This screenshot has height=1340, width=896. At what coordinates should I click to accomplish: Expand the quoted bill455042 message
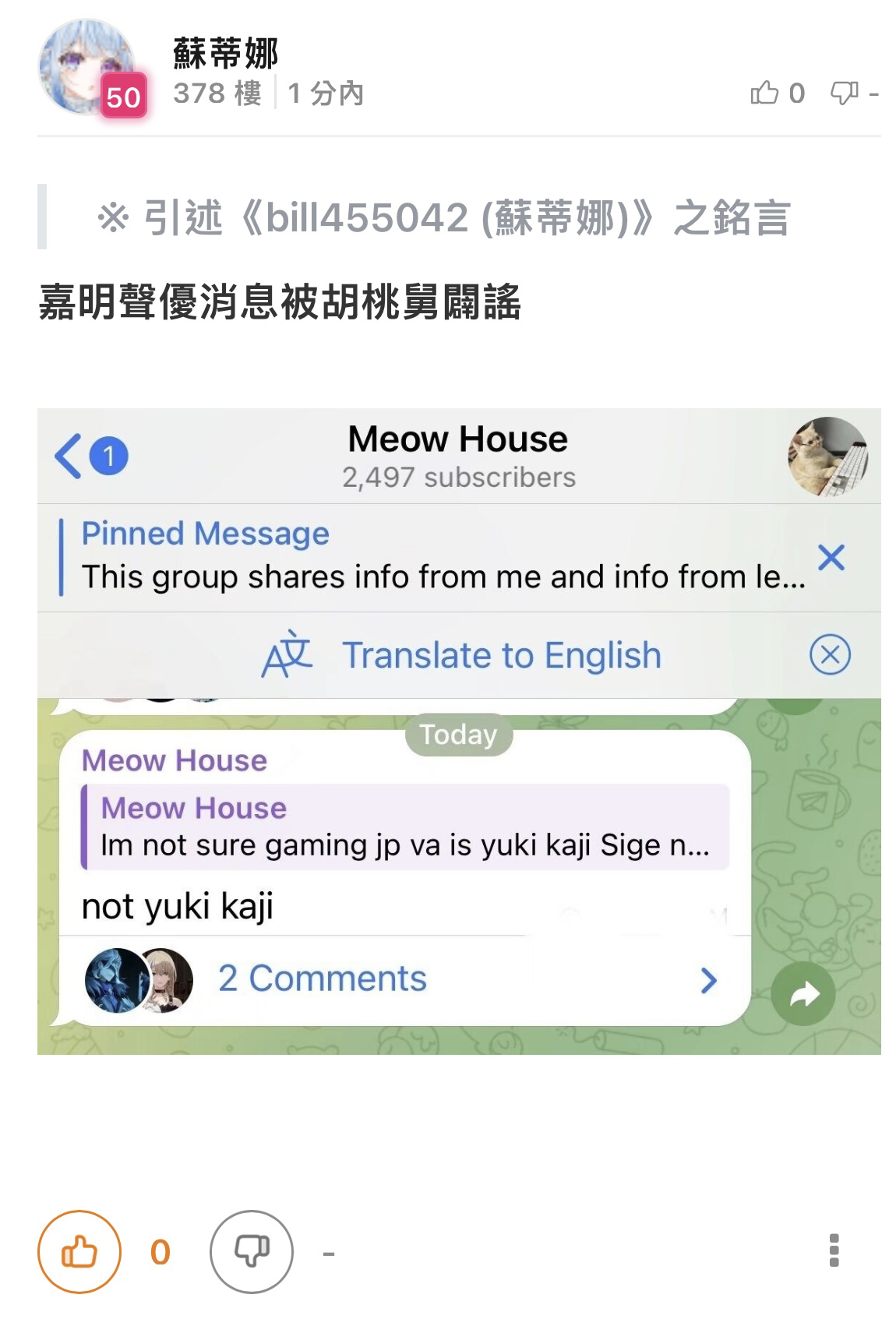coord(443,217)
